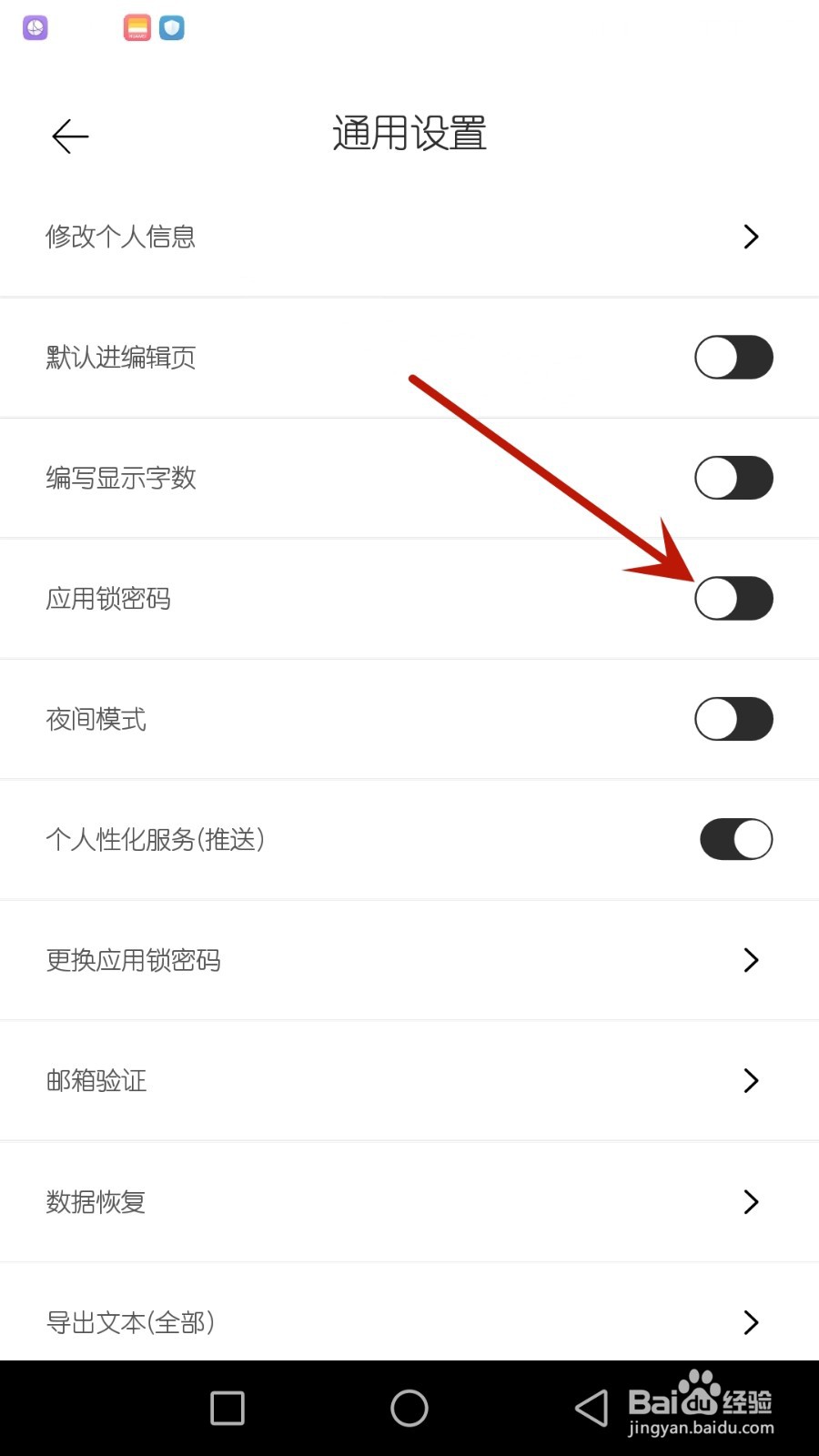Open the purple app icon in the status bar
Image resolution: width=819 pixels, height=1456 pixels.
pyautogui.click(x=34, y=27)
